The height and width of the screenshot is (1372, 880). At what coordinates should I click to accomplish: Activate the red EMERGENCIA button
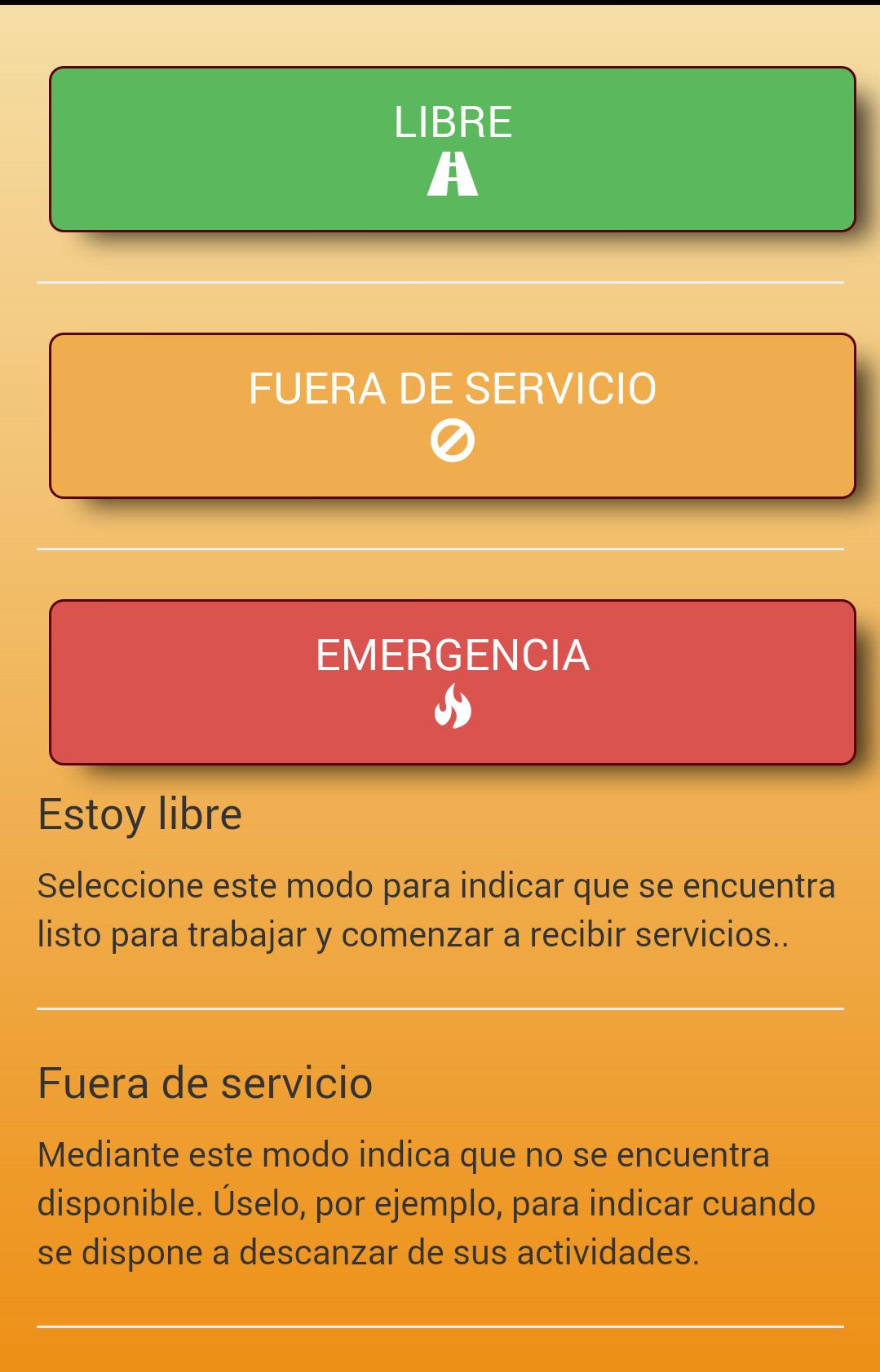[452, 682]
